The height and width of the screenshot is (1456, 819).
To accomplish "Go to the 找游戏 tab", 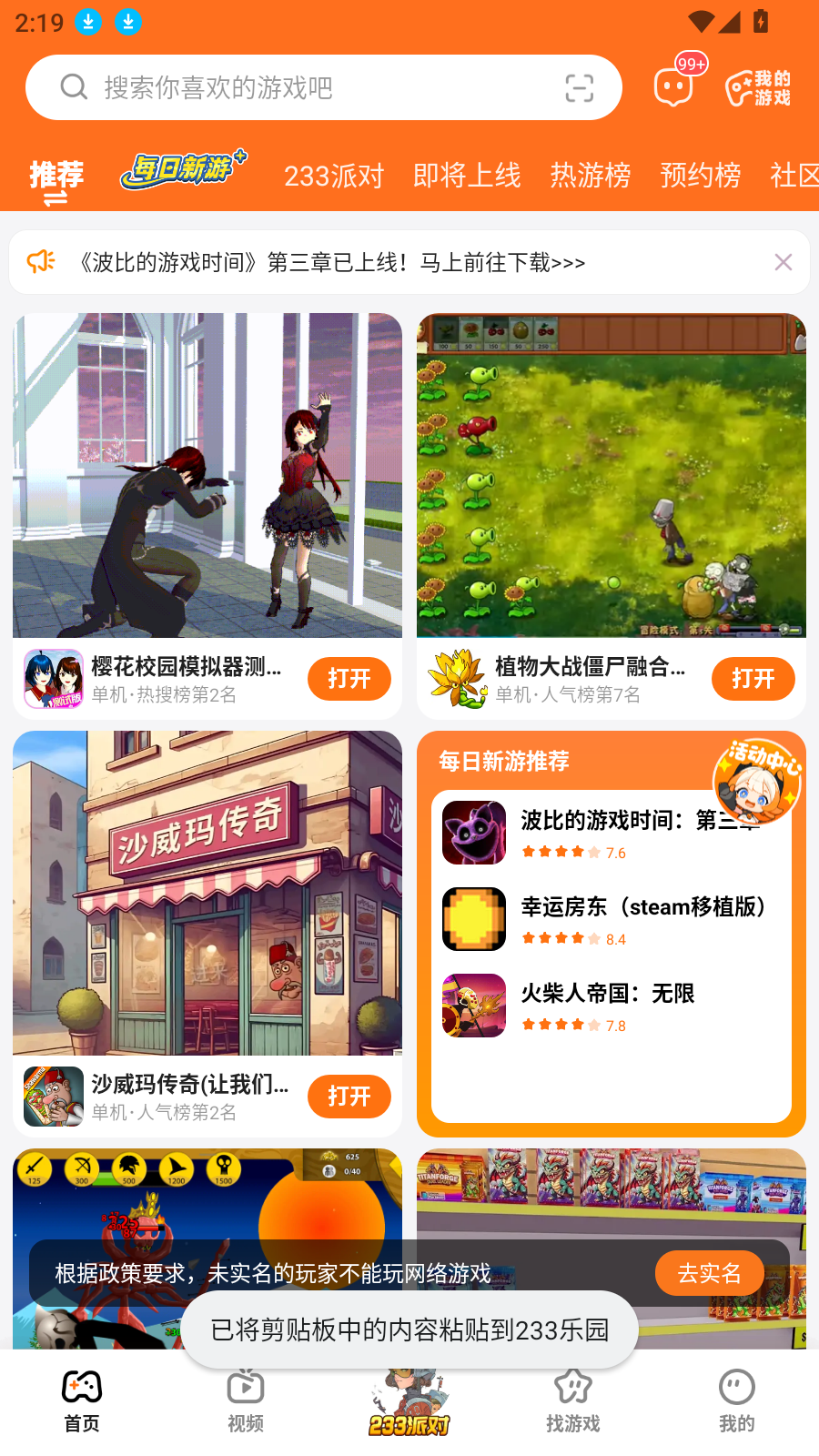I will coord(573,1401).
